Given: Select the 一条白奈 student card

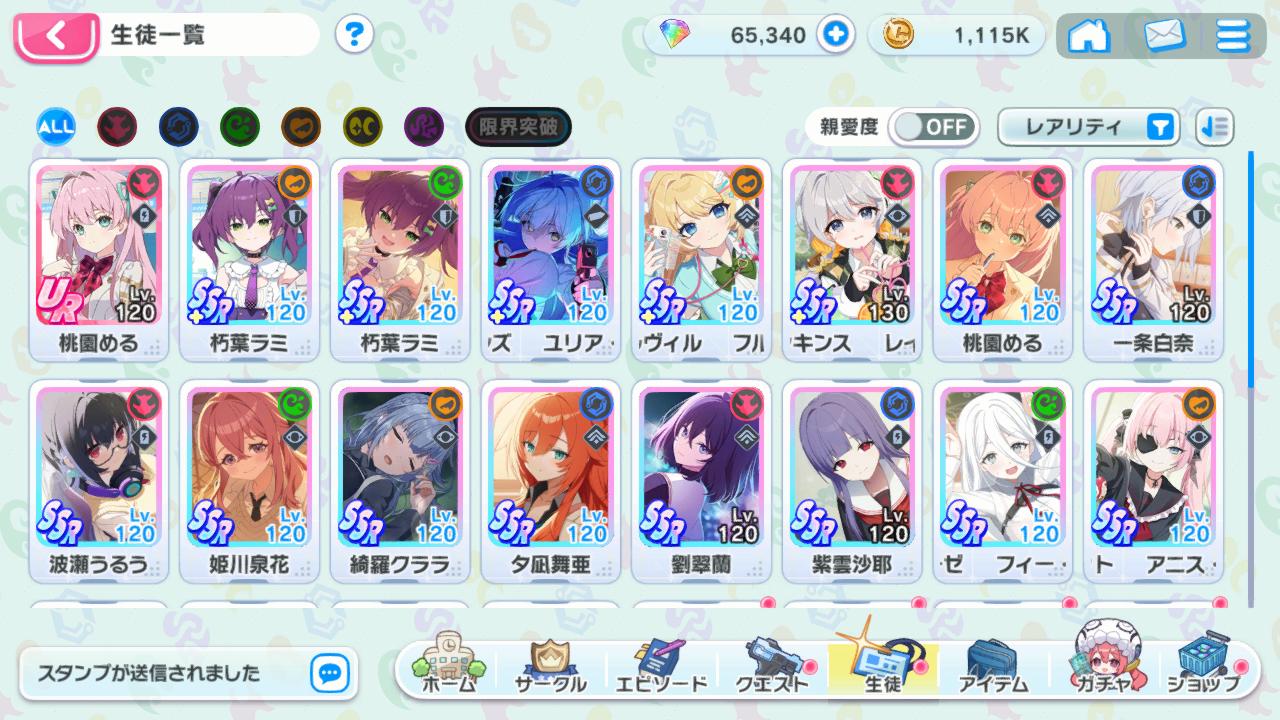Looking at the screenshot, I should [1153, 260].
